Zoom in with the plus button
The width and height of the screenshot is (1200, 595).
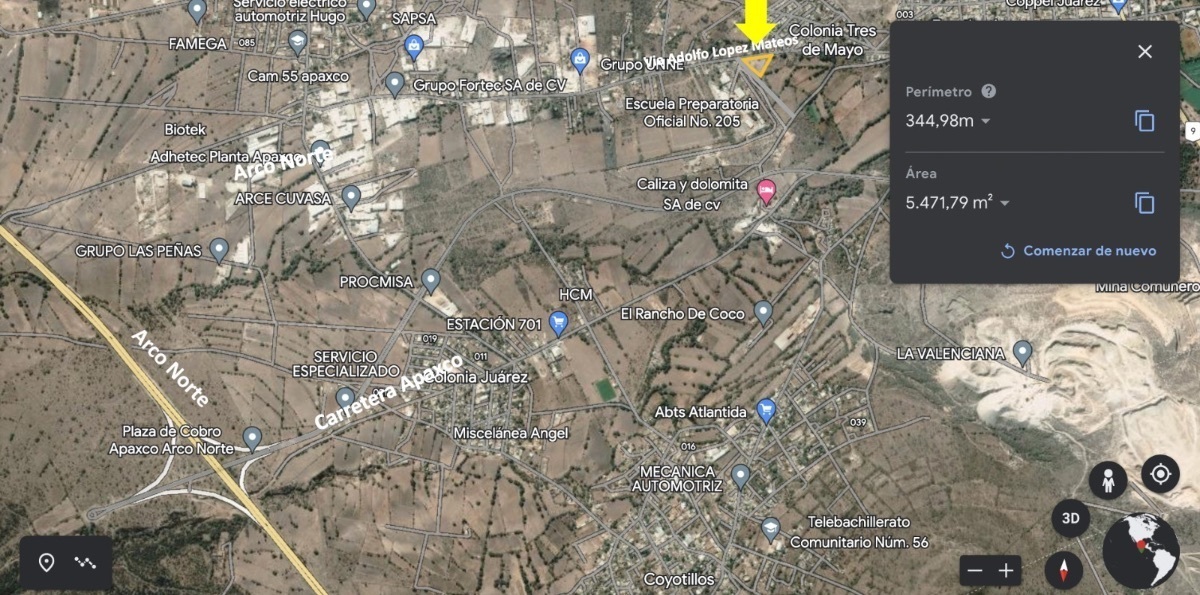[1006, 571]
